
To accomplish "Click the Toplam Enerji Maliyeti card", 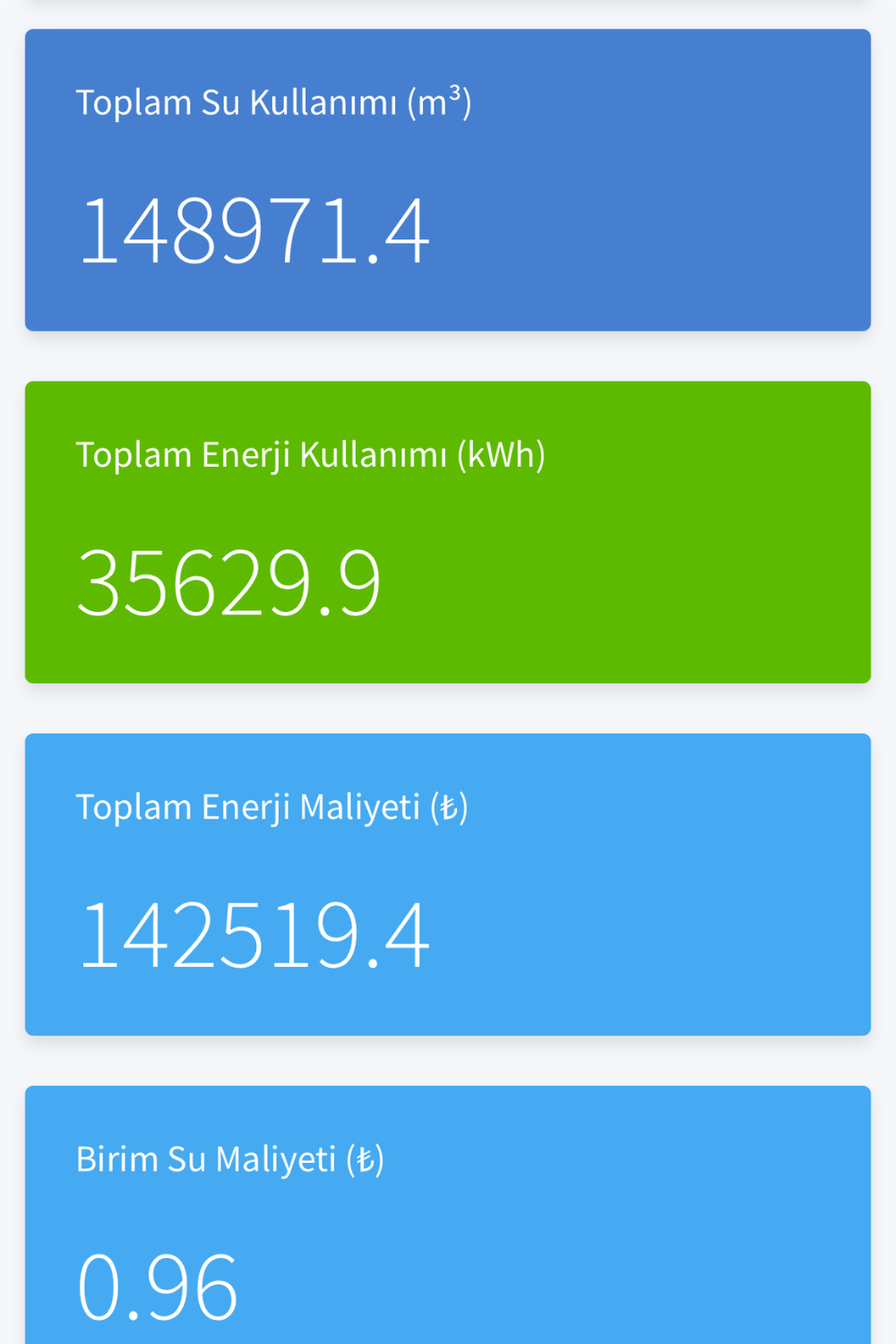I will (448, 883).
